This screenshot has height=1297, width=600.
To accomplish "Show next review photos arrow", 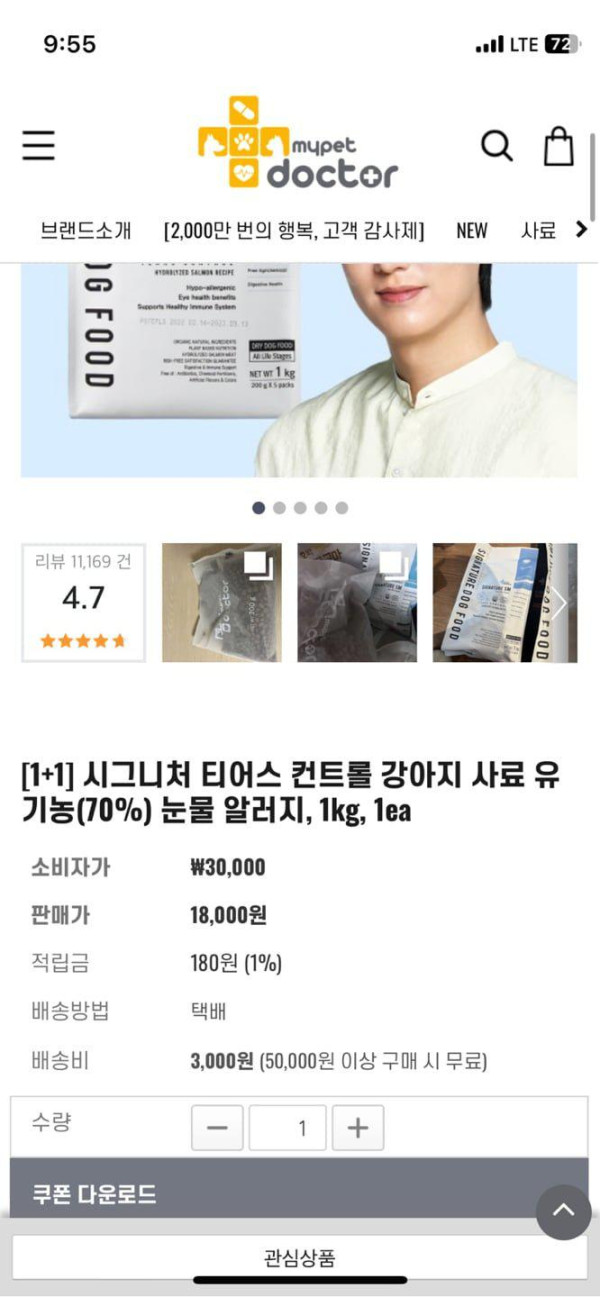I will [561, 602].
